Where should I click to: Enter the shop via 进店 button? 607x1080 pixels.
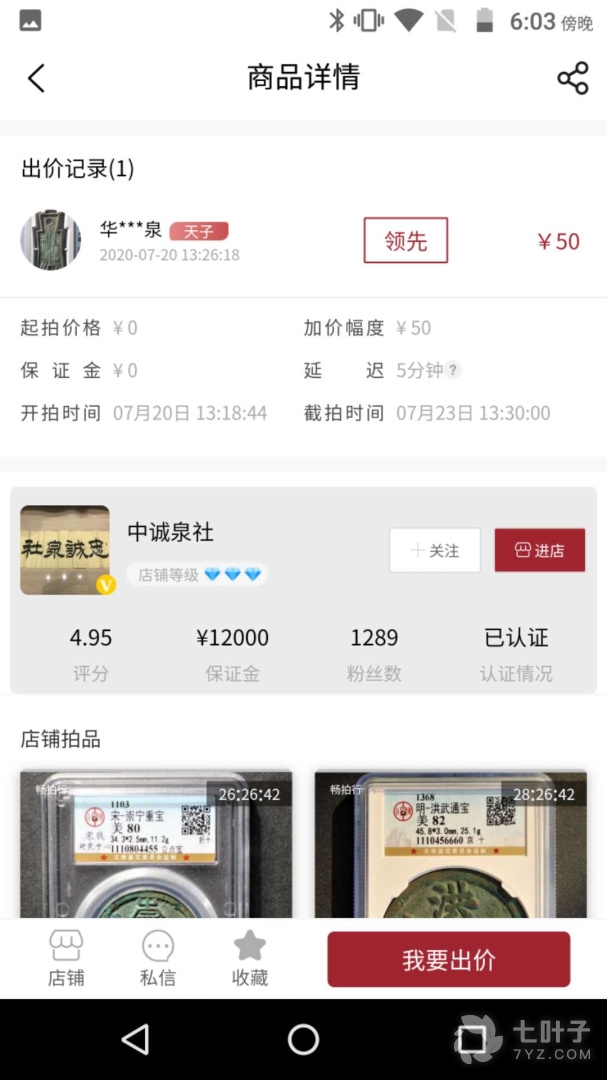click(x=539, y=550)
